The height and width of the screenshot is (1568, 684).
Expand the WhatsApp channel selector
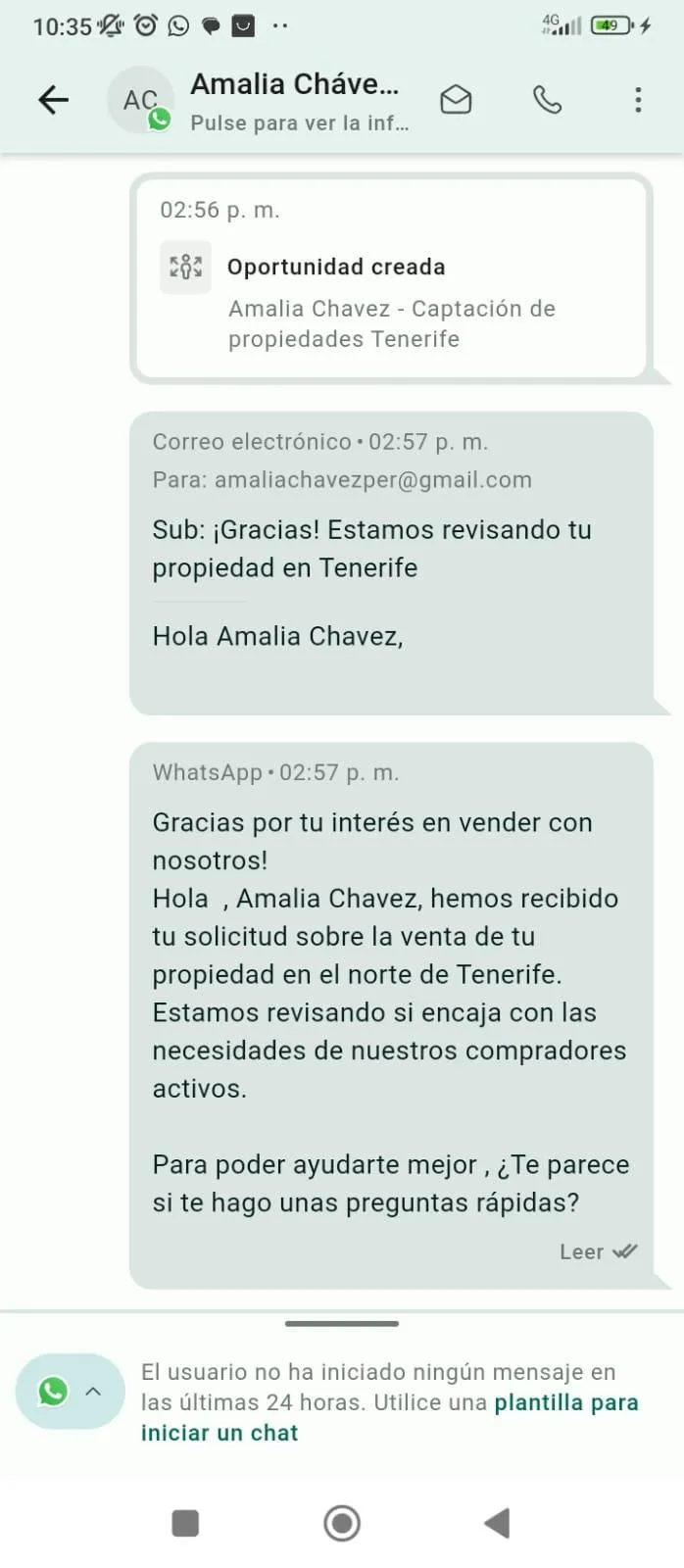click(70, 1391)
